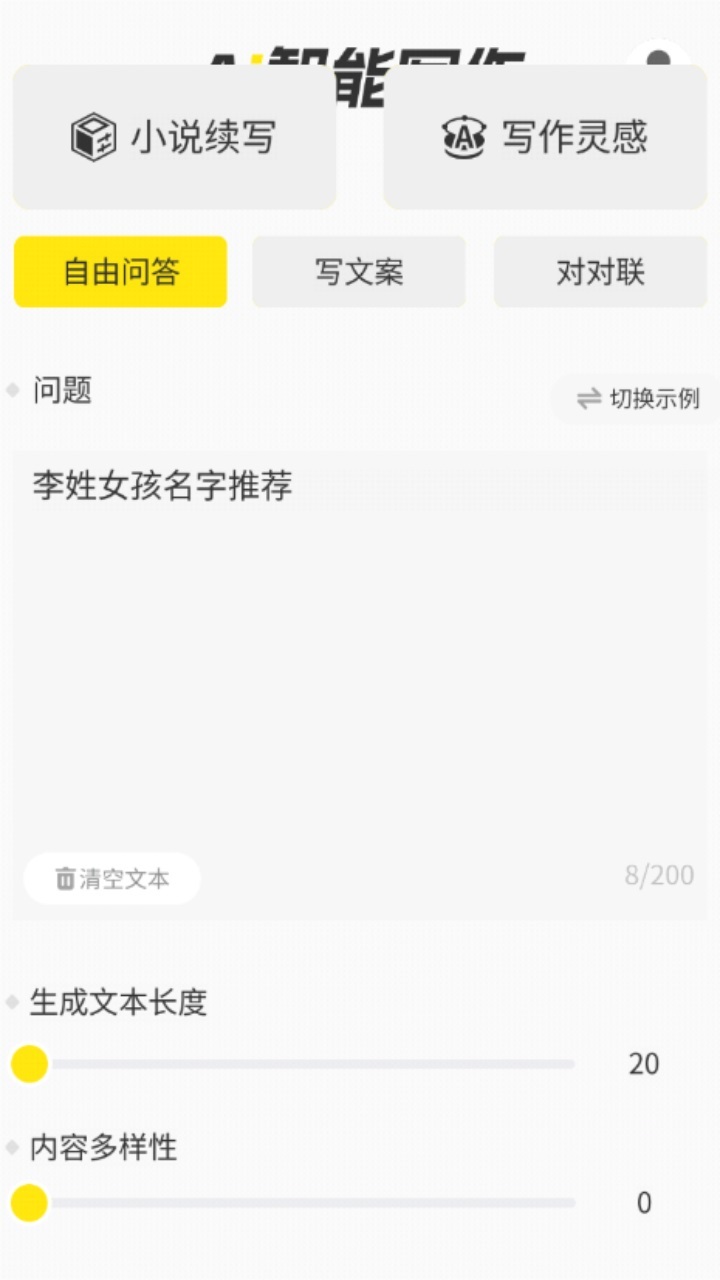Click the cube icon beside 小说续写
Viewport: 720px width, 1280px height.
[x=90, y=140]
